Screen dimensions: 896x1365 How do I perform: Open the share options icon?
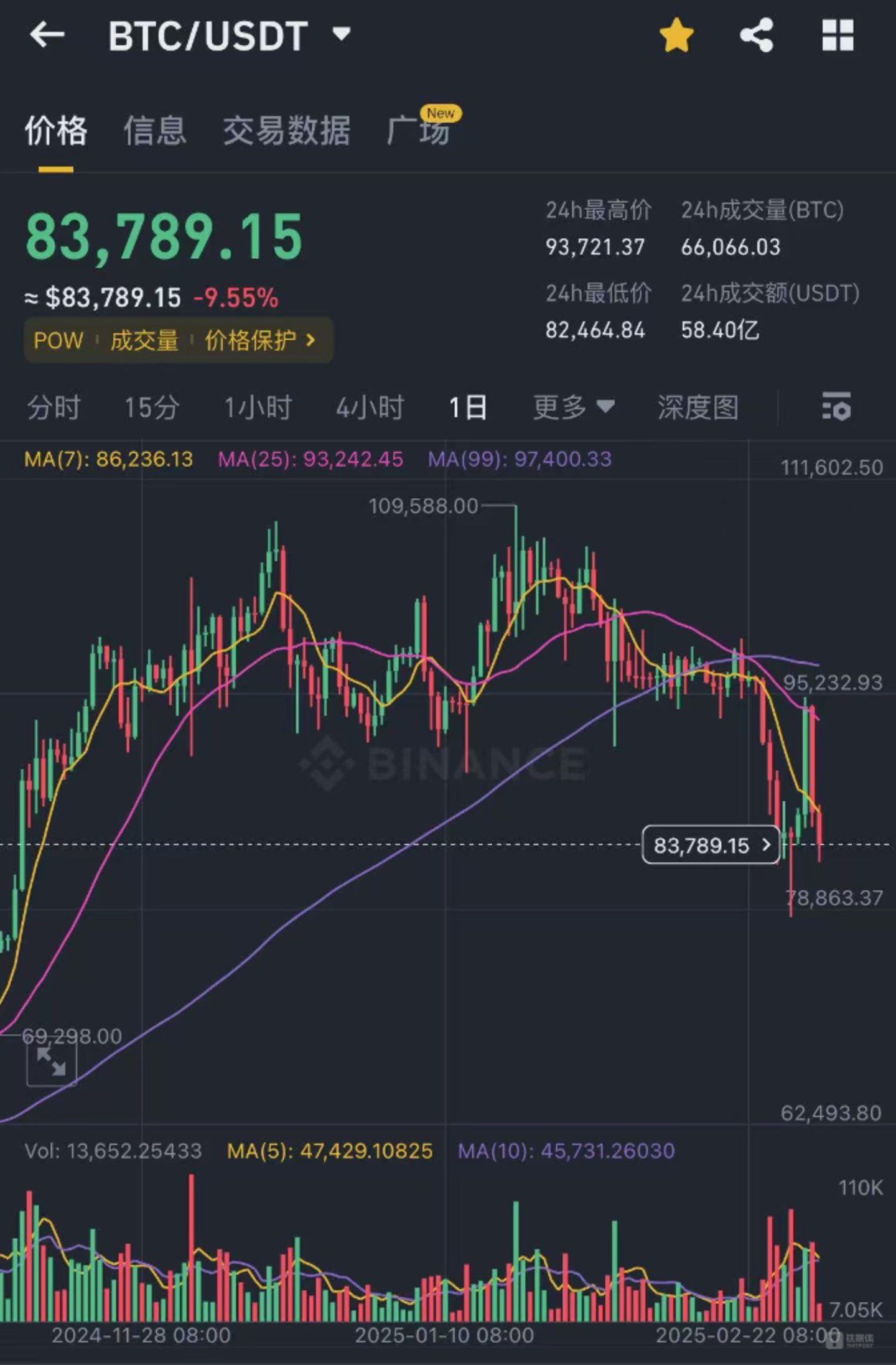click(758, 35)
